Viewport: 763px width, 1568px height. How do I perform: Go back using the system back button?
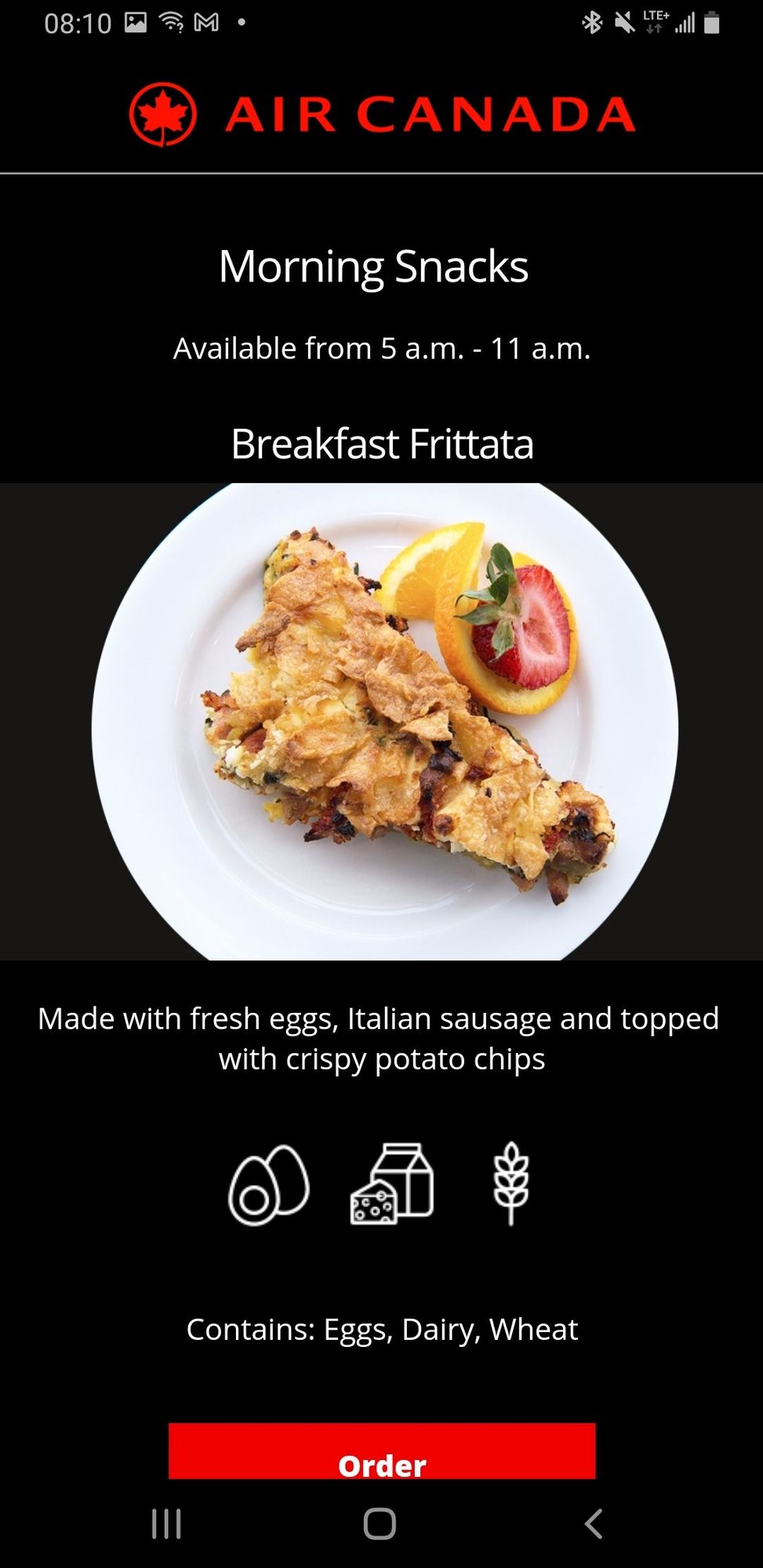pos(594,1524)
